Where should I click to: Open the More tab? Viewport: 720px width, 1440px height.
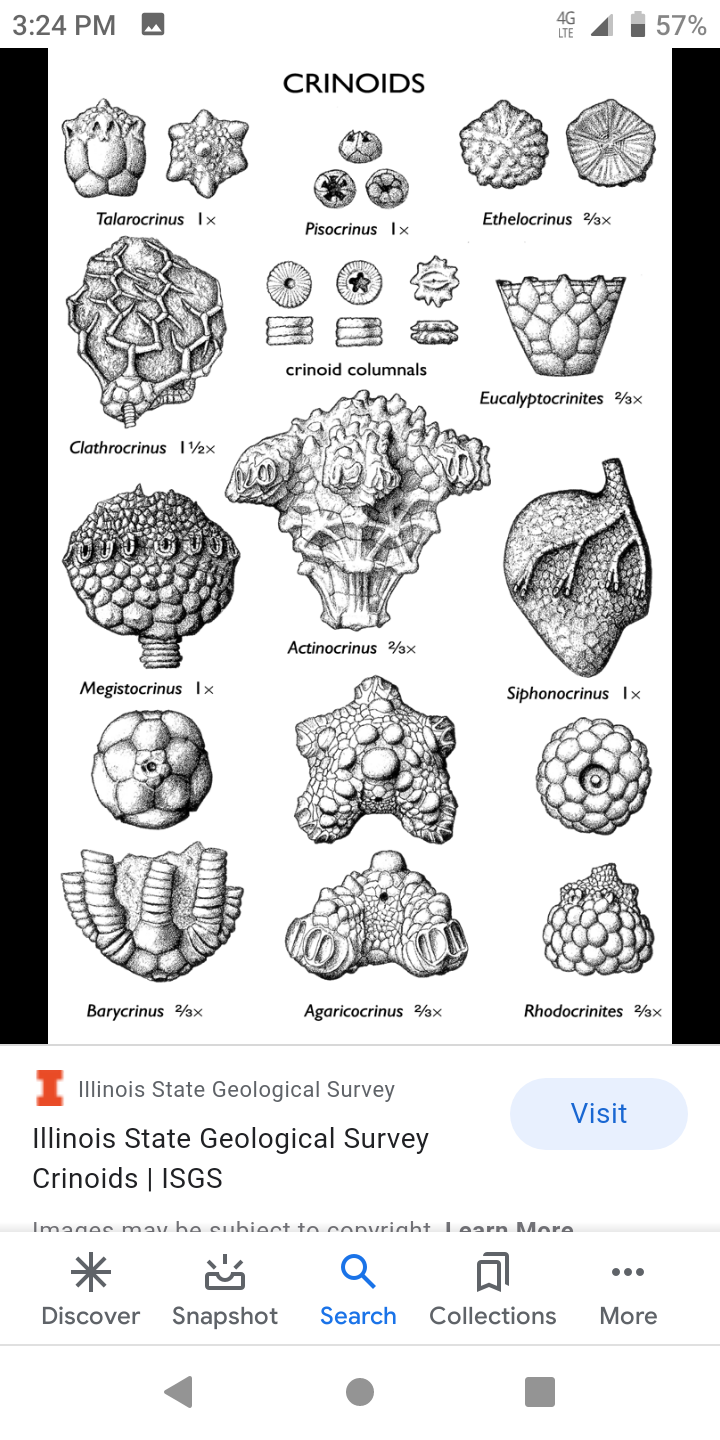point(628,1290)
